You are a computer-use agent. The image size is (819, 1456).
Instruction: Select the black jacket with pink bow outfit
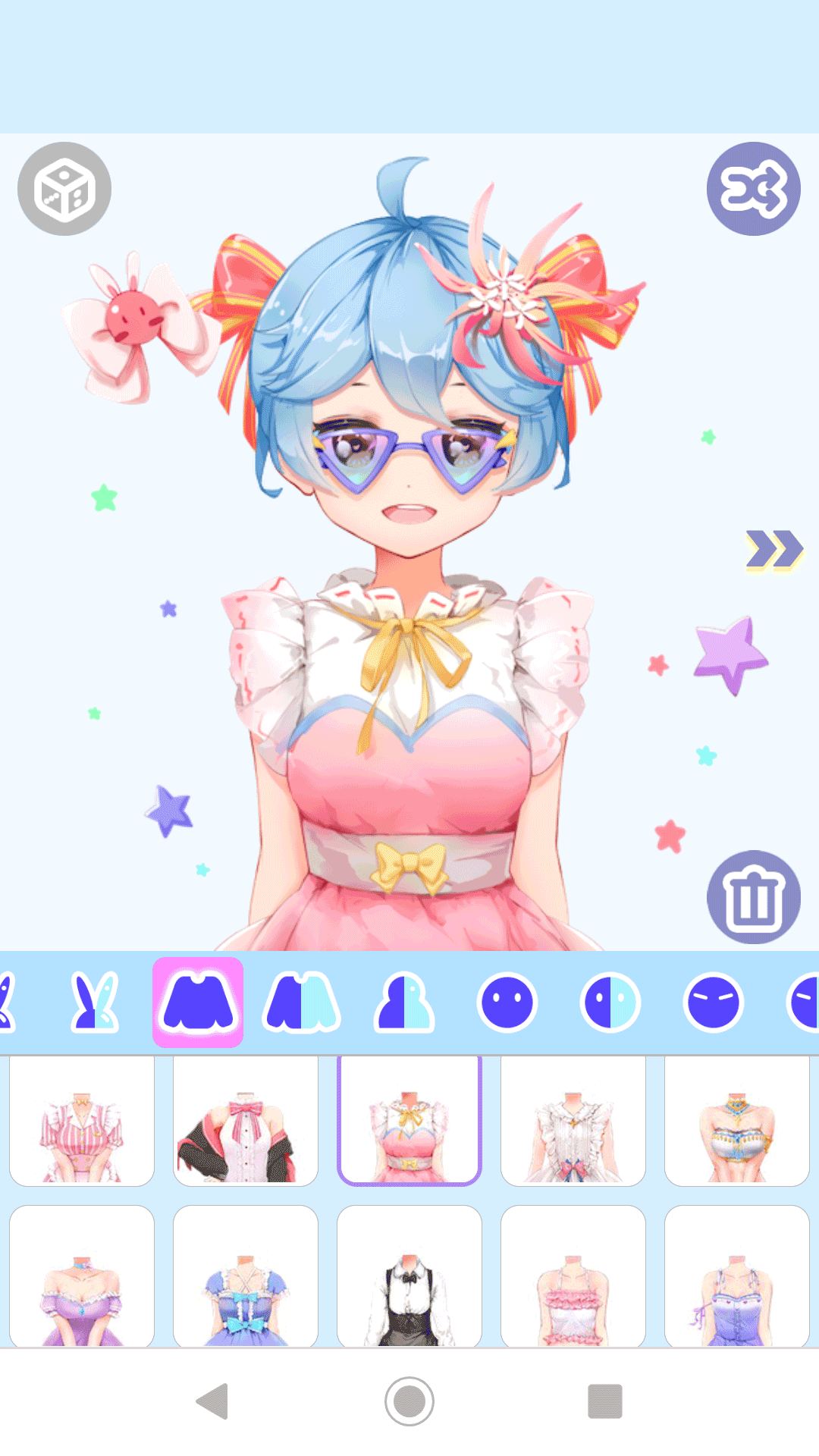click(246, 1121)
